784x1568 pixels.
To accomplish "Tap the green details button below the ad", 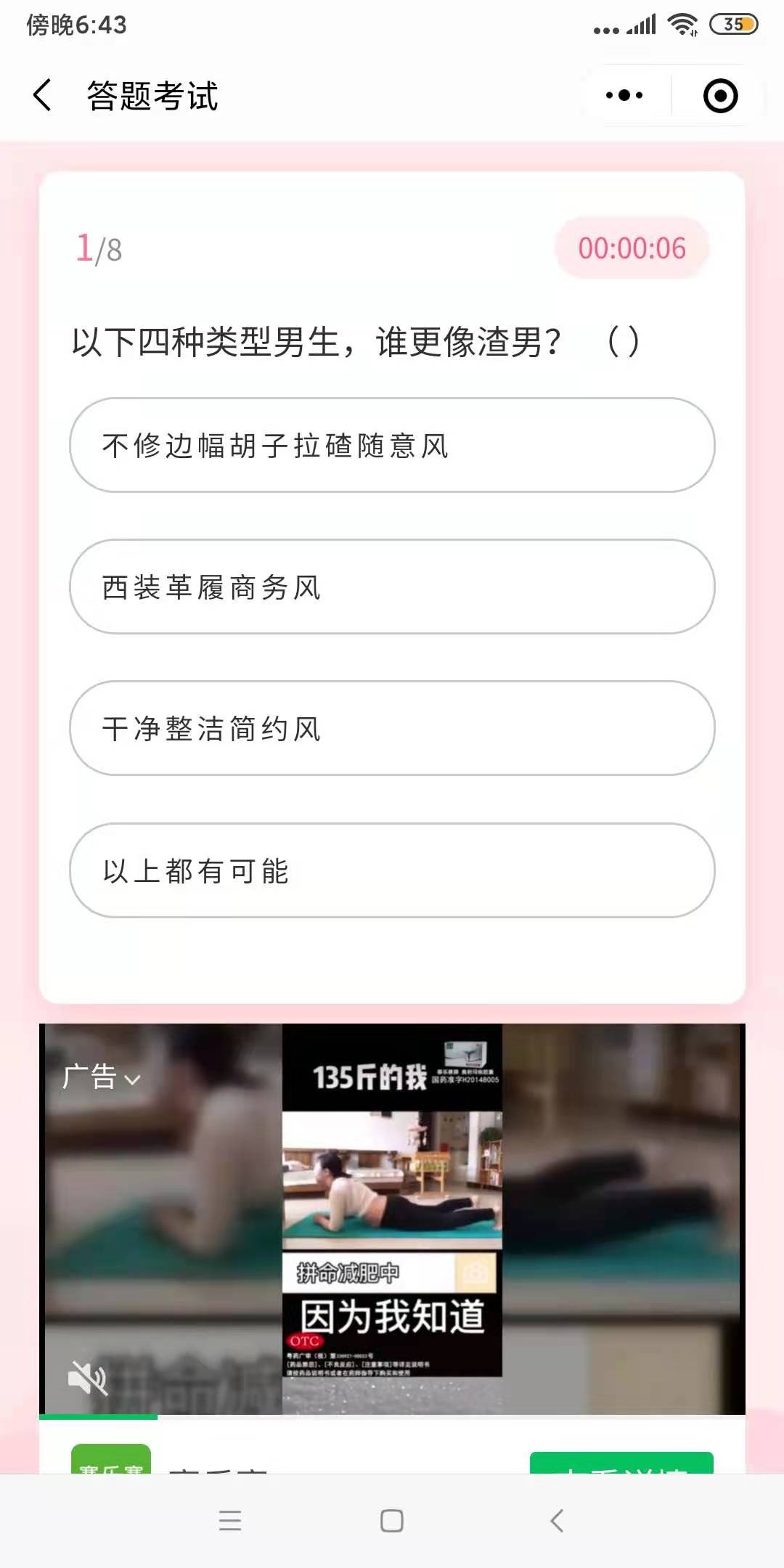I will pyautogui.click(x=621, y=1463).
